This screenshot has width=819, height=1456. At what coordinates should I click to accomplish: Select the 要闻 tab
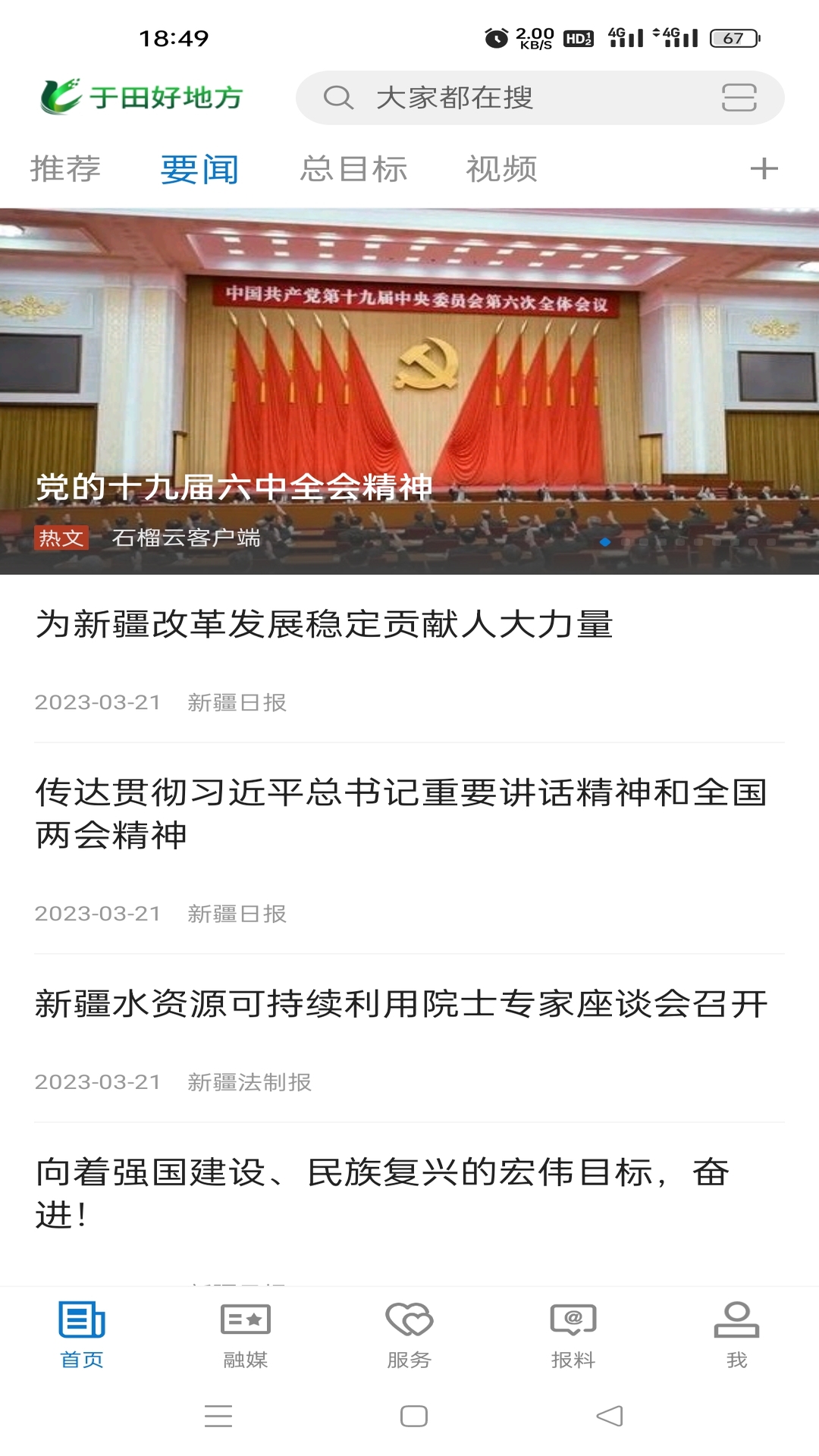coord(199,168)
